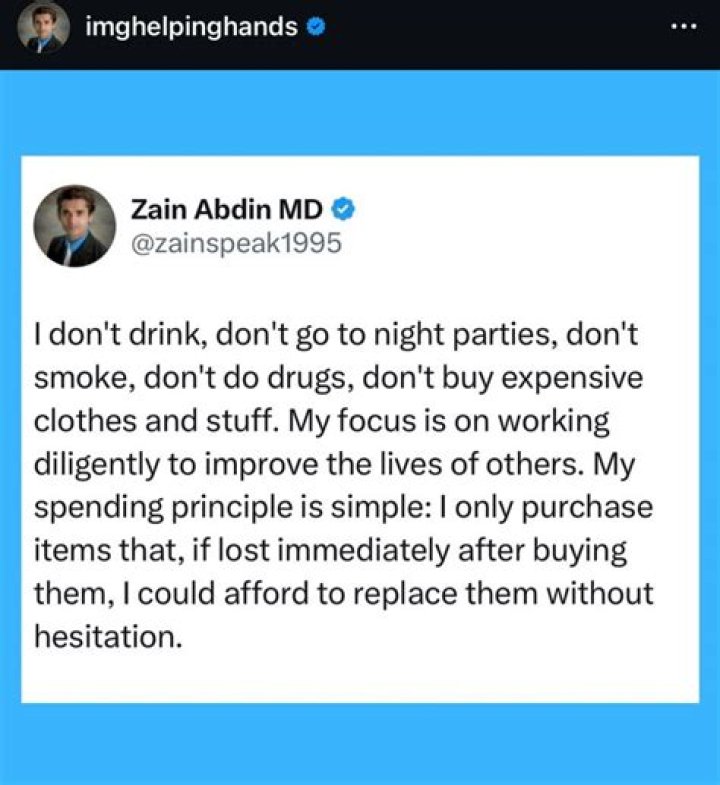Click the word 'hesitation' ending the tweet
Image resolution: width=720 pixels, height=785 pixels.
click(x=105, y=635)
